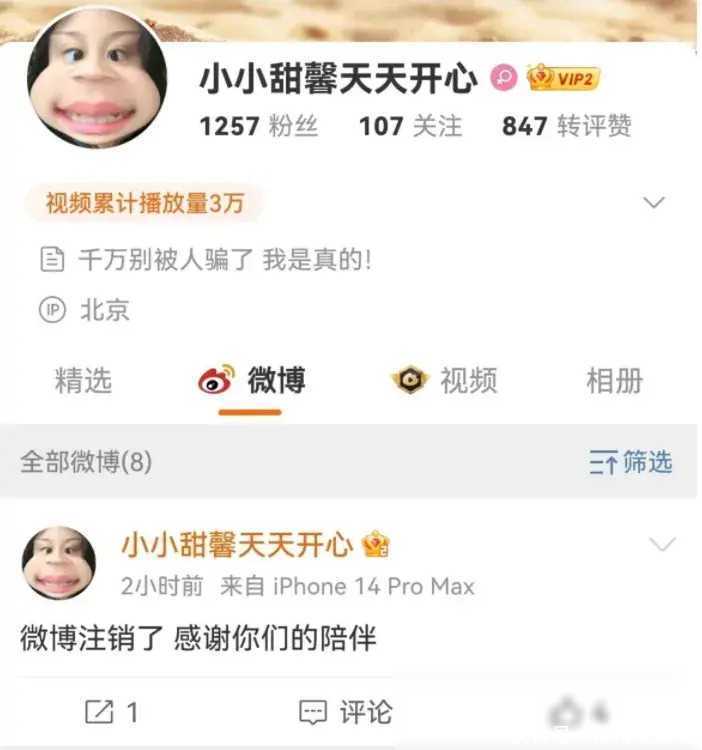View the 1257 粉丝 followers list
Image resolution: width=702 pixels, height=750 pixels.
point(258,126)
